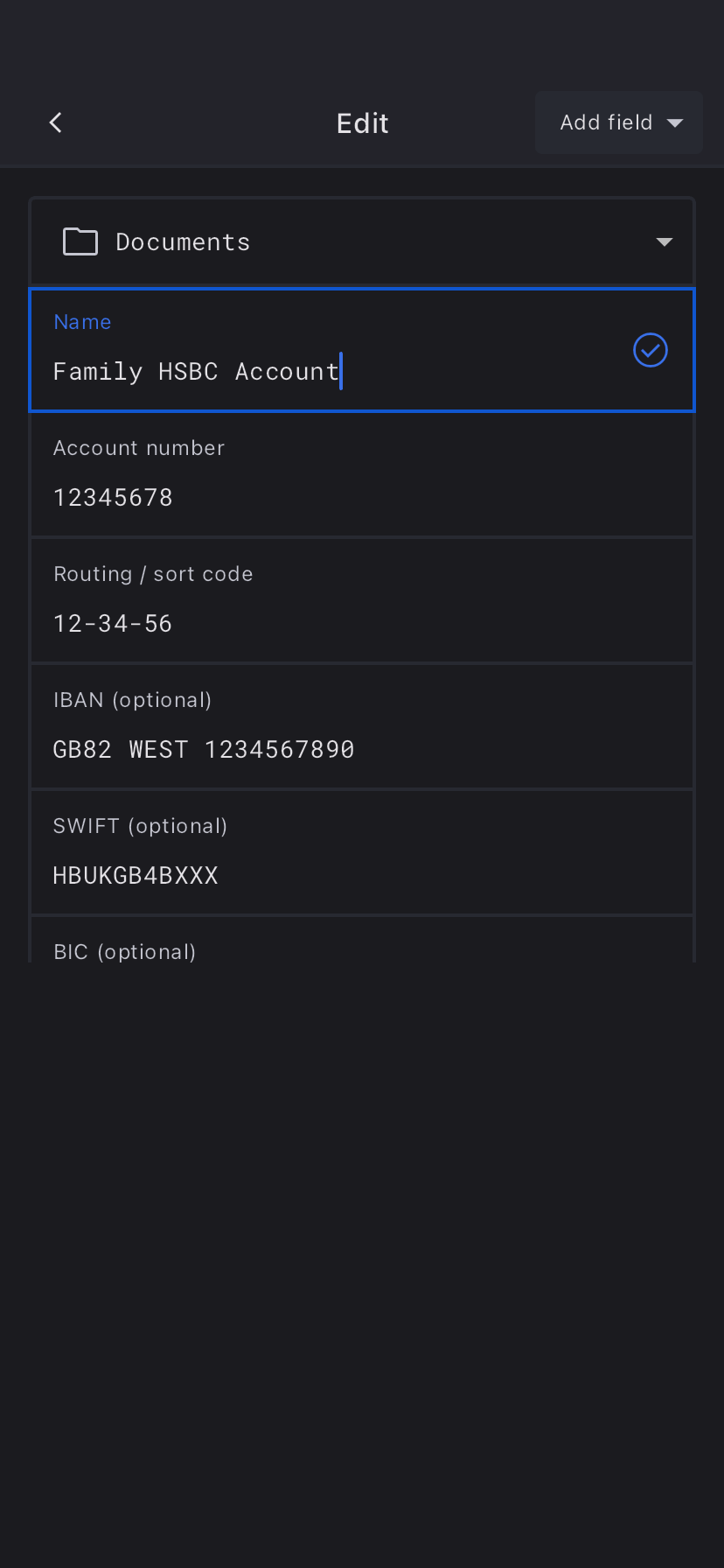Edit the Routing / sort code field
The image size is (724, 1568).
[x=362, y=623]
